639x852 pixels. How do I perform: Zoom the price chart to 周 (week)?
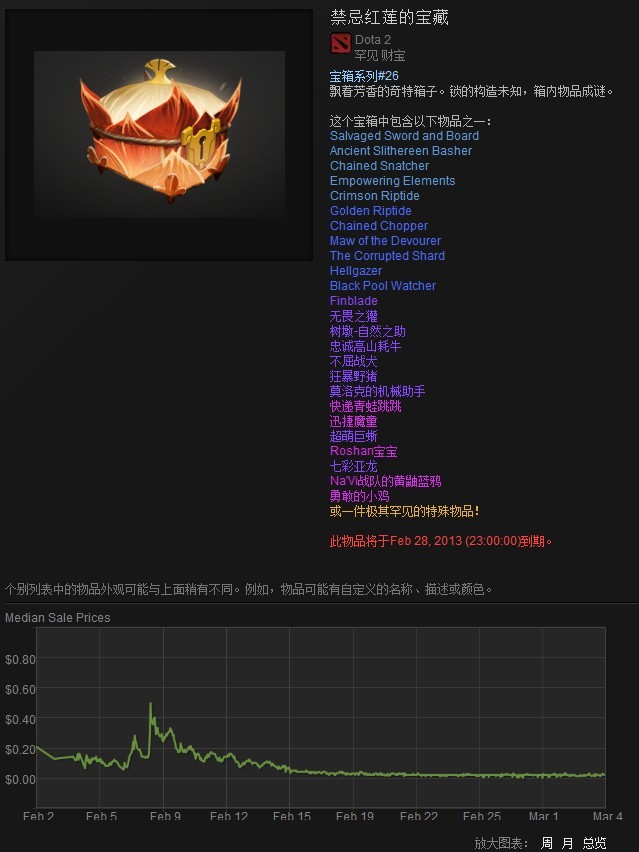point(547,843)
